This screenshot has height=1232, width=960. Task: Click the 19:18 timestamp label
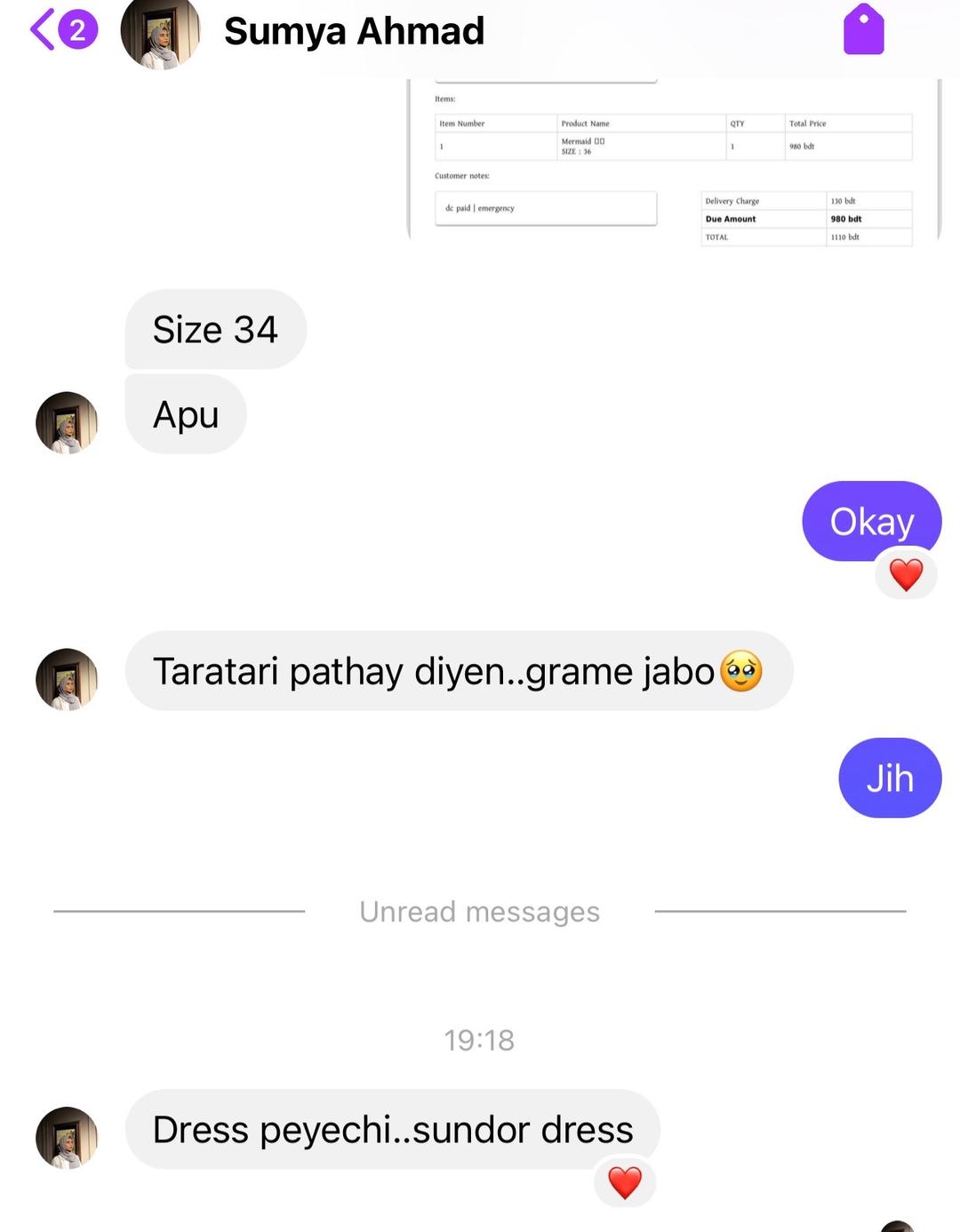coord(480,1041)
